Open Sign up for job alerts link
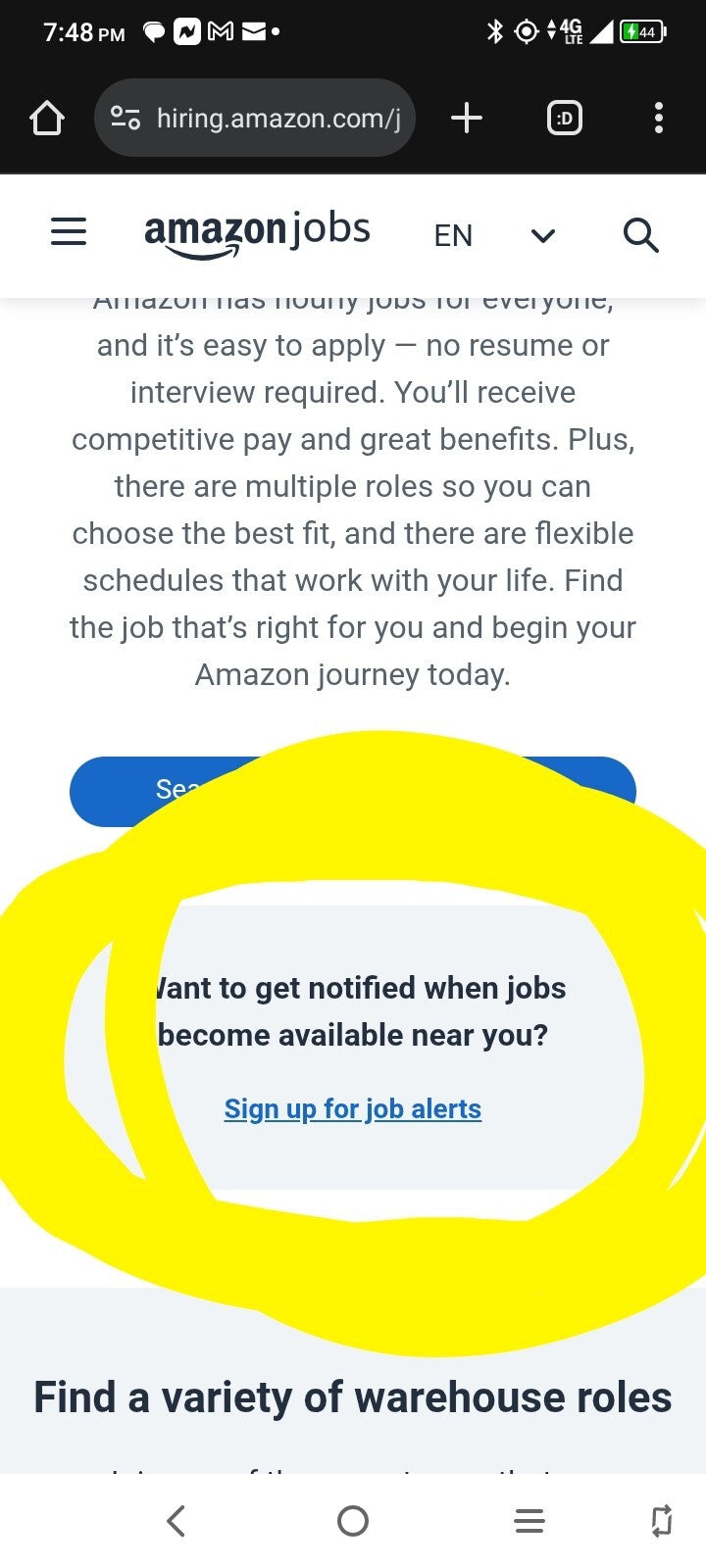The width and height of the screenshot is (706, 1568). click(353, 1108)
